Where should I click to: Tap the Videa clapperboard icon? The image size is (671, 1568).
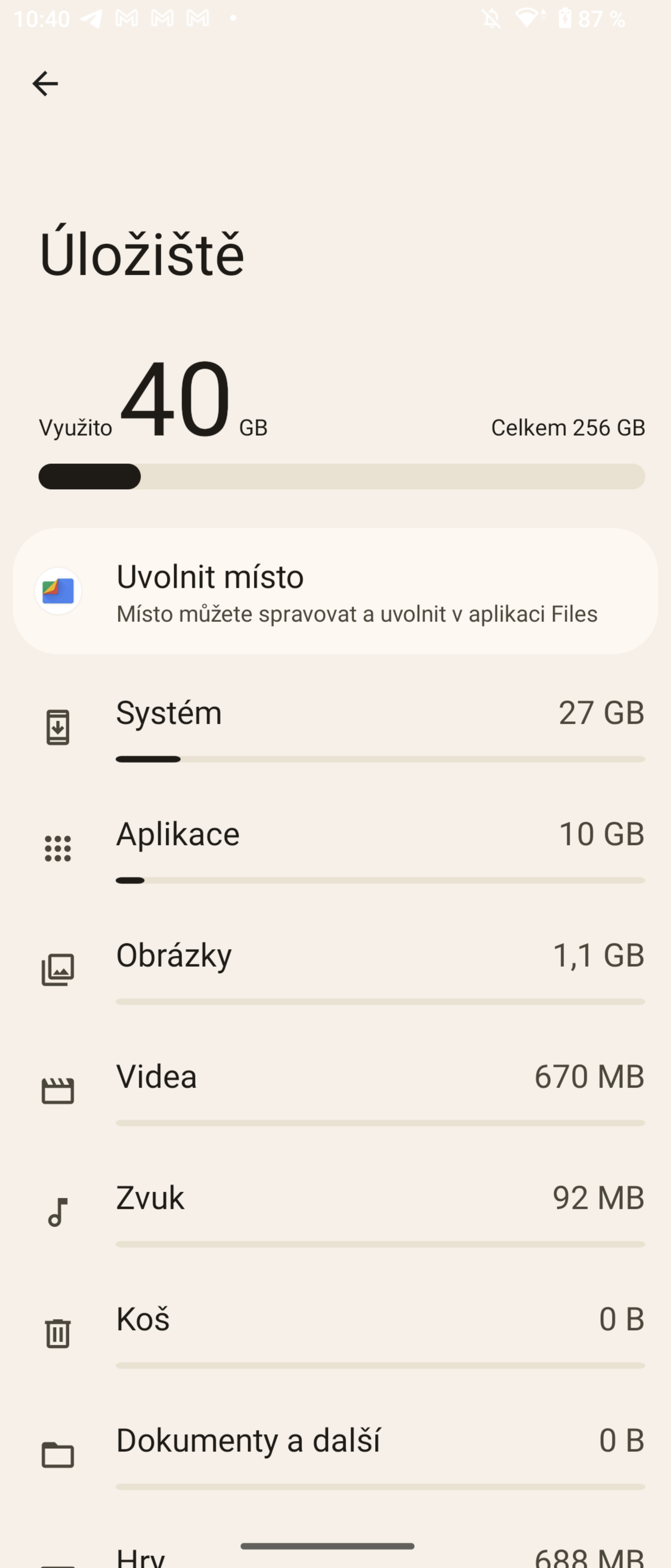pos(58,1089)
